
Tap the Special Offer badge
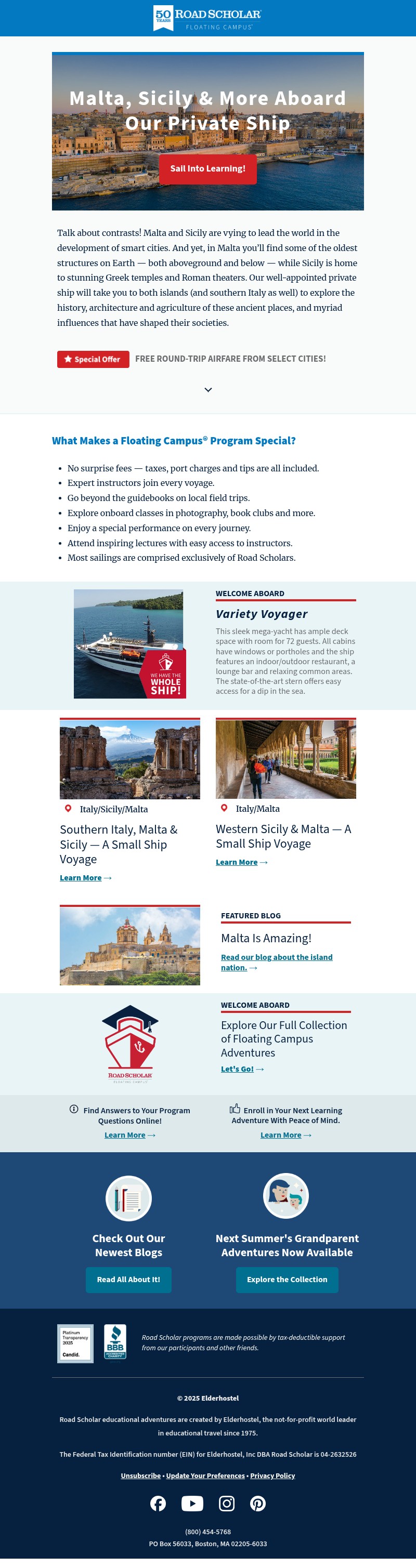pos(93,359)
